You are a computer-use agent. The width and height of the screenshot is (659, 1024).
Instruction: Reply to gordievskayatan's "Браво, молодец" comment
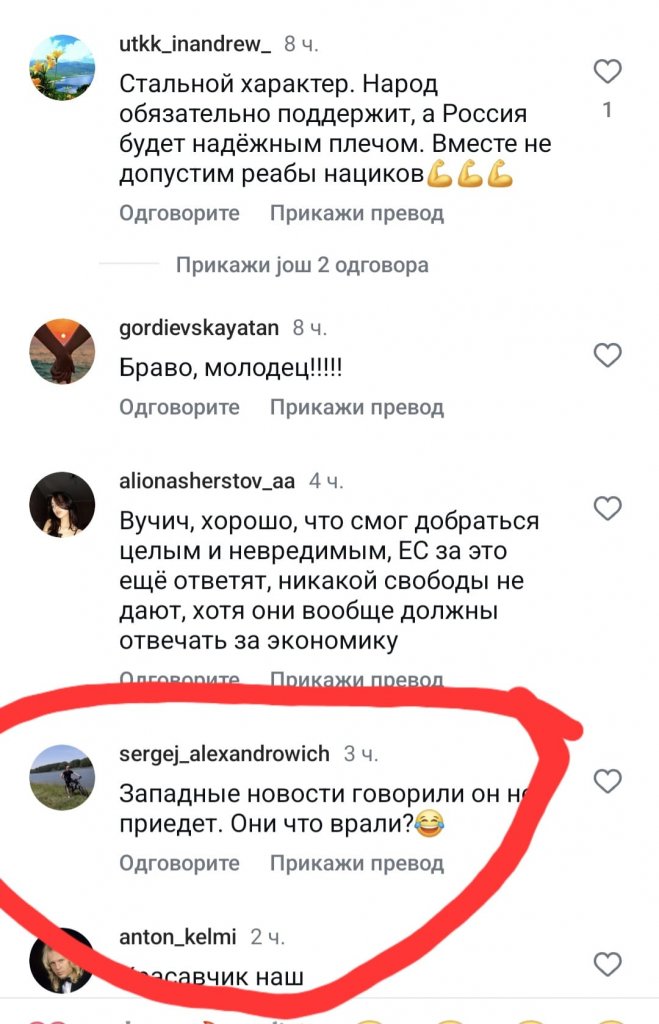pos(180,407)
